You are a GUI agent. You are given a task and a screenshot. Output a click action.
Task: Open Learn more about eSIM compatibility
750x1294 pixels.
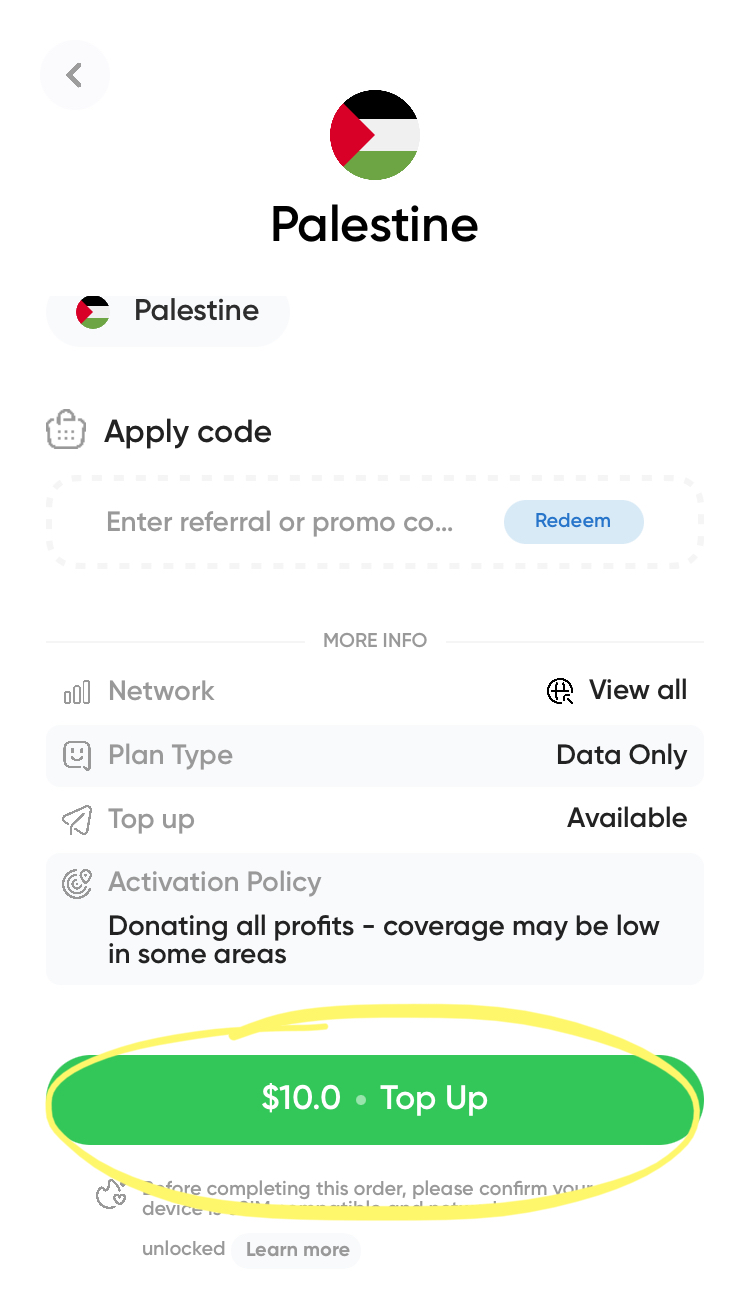(297, 1250)
